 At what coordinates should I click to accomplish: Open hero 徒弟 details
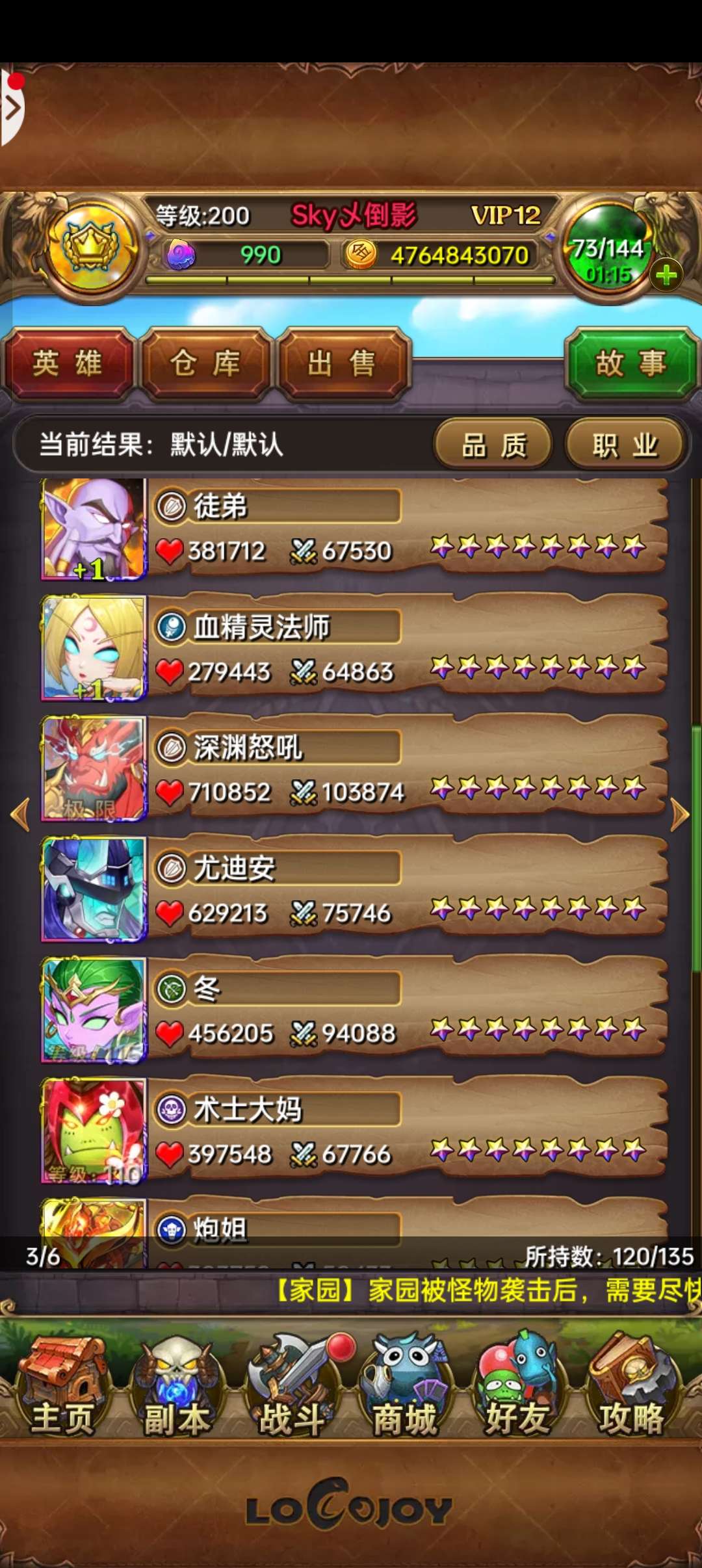click(351, 528)
